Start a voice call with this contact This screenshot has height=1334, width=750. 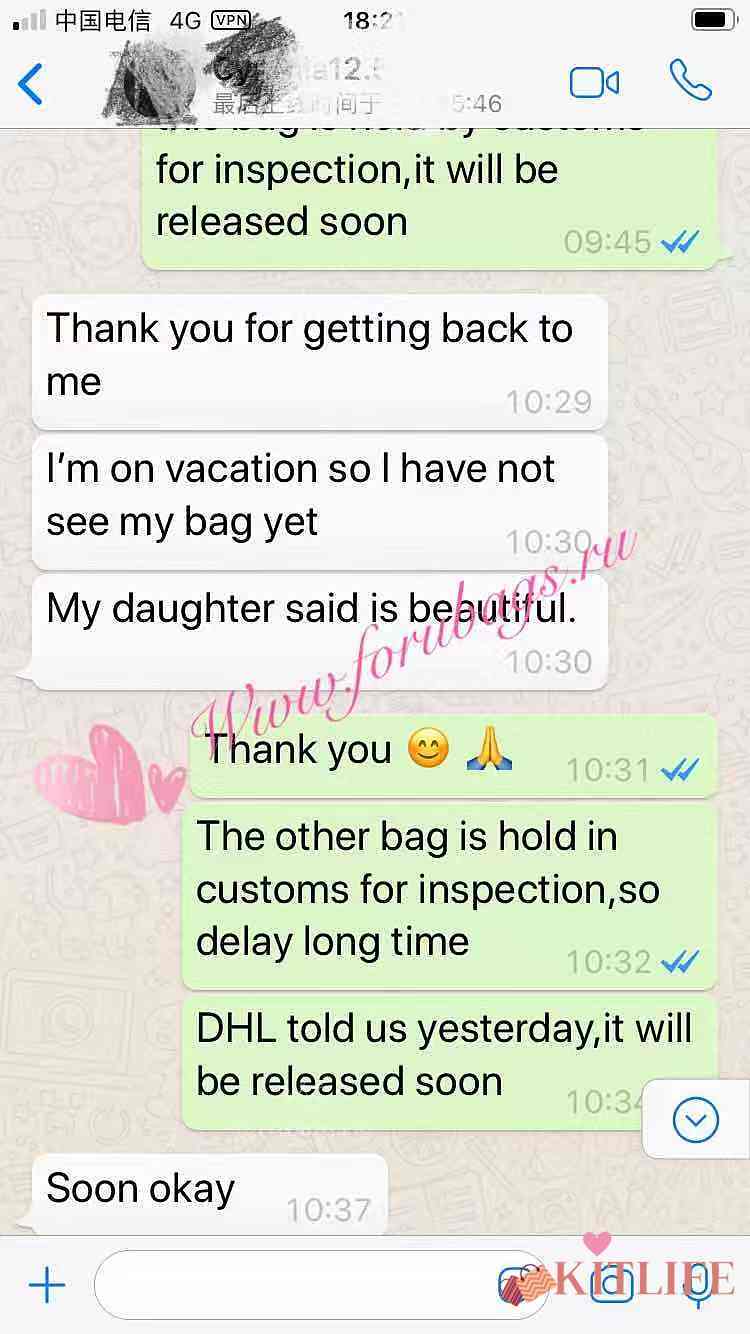click(690, 82)
